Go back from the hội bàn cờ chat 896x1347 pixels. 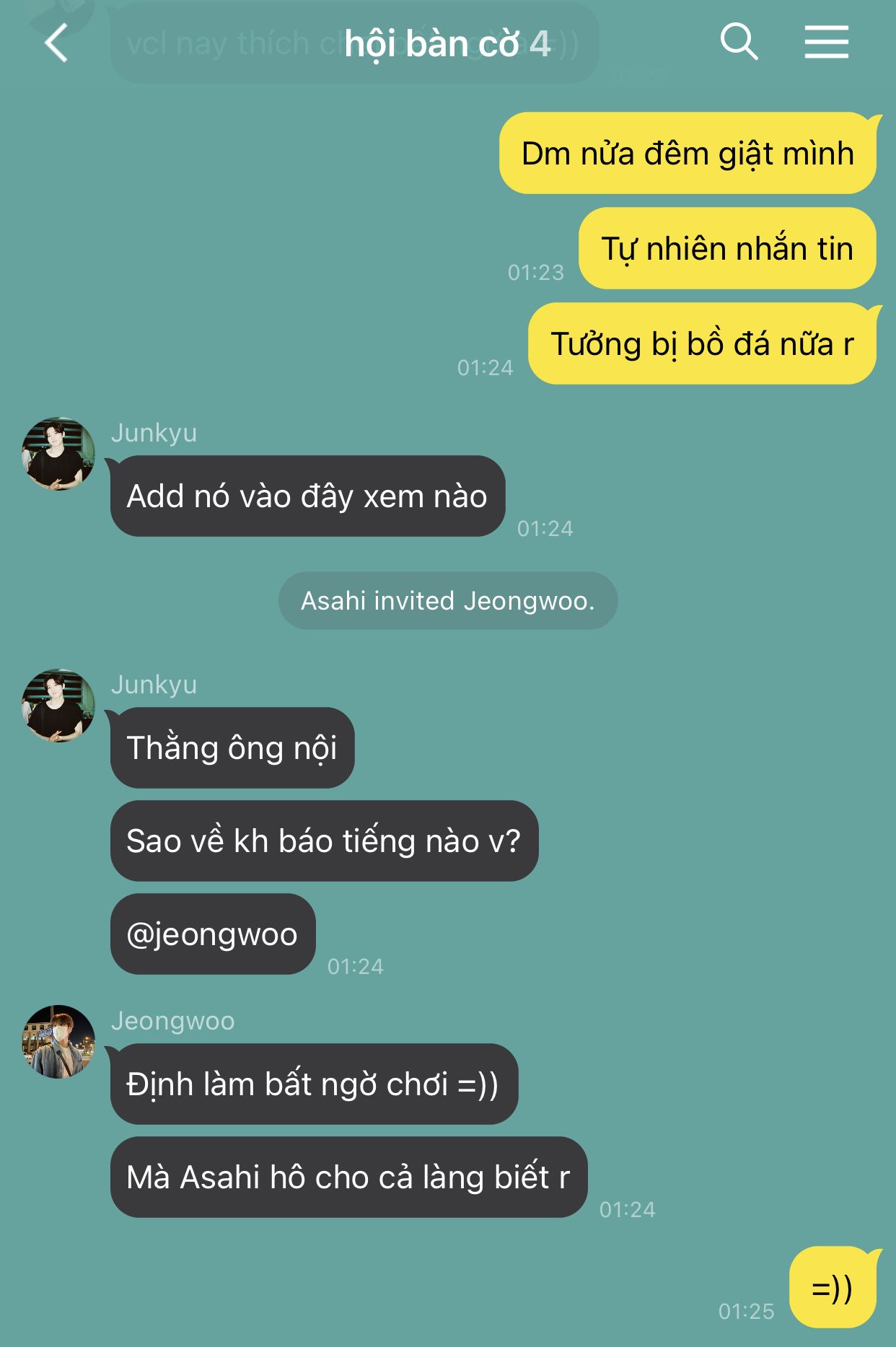pyautogui.click(x=56, y=43)
